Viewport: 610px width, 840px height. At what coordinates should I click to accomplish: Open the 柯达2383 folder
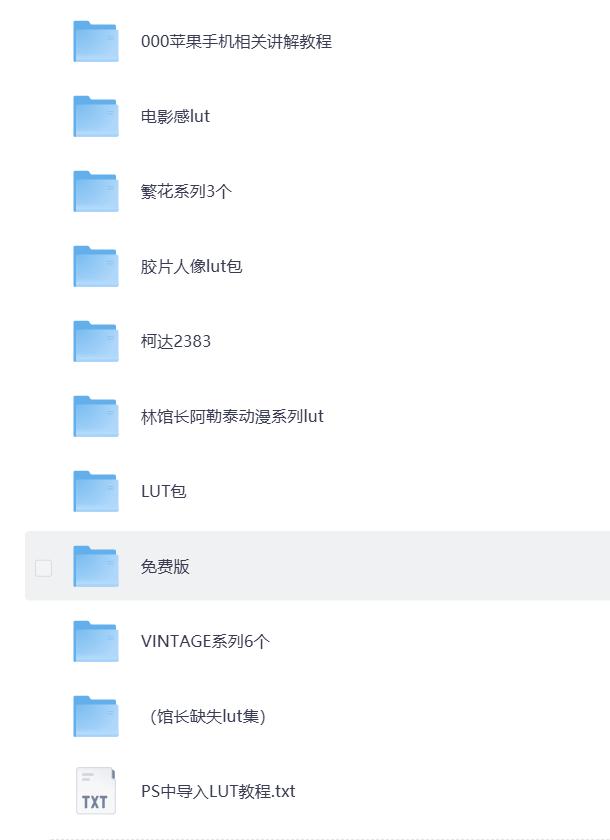pyautogui.click(x=176, y=342)
